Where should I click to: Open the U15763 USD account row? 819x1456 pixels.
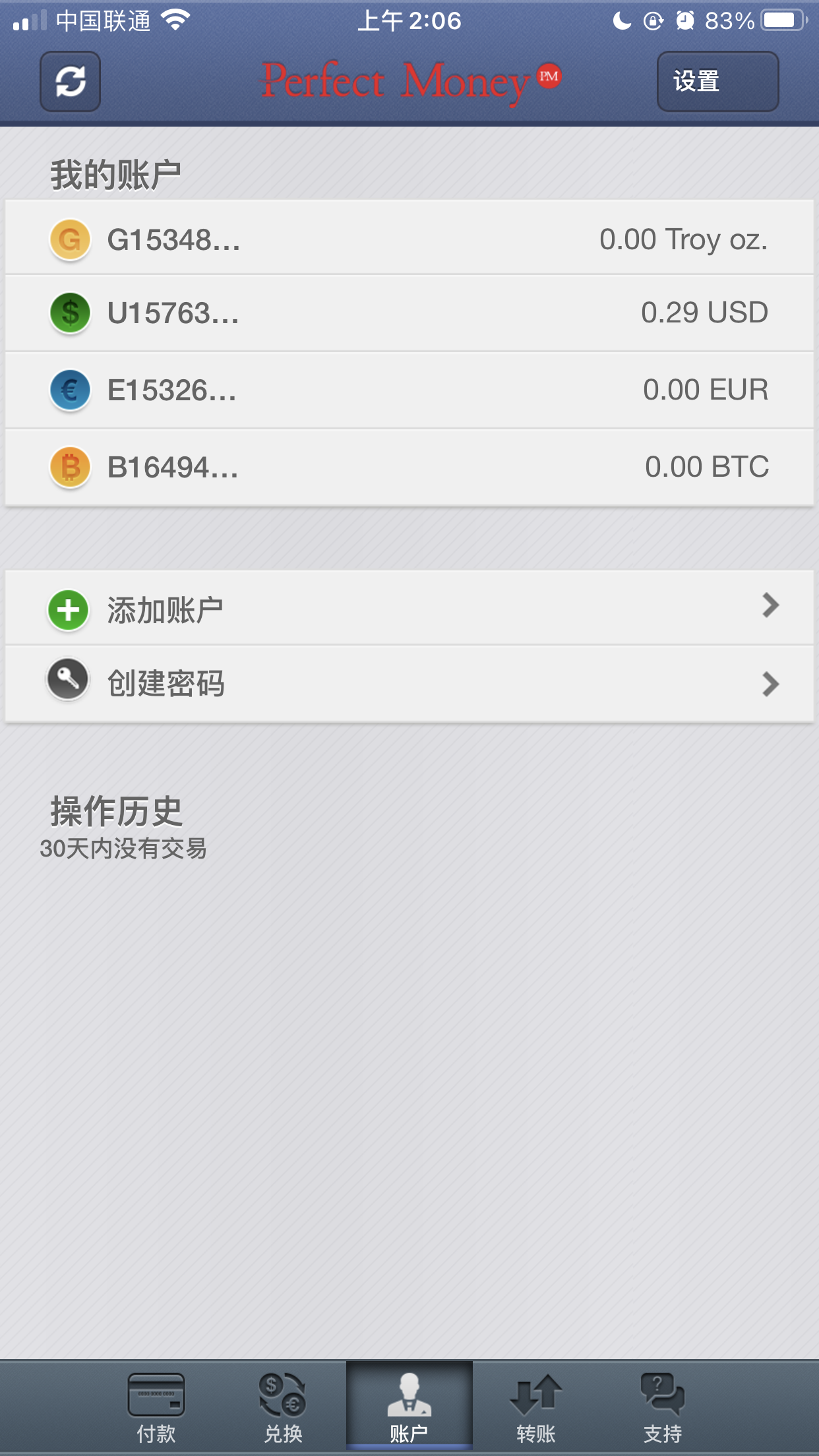pyautogui.click(x=409, y=313)
